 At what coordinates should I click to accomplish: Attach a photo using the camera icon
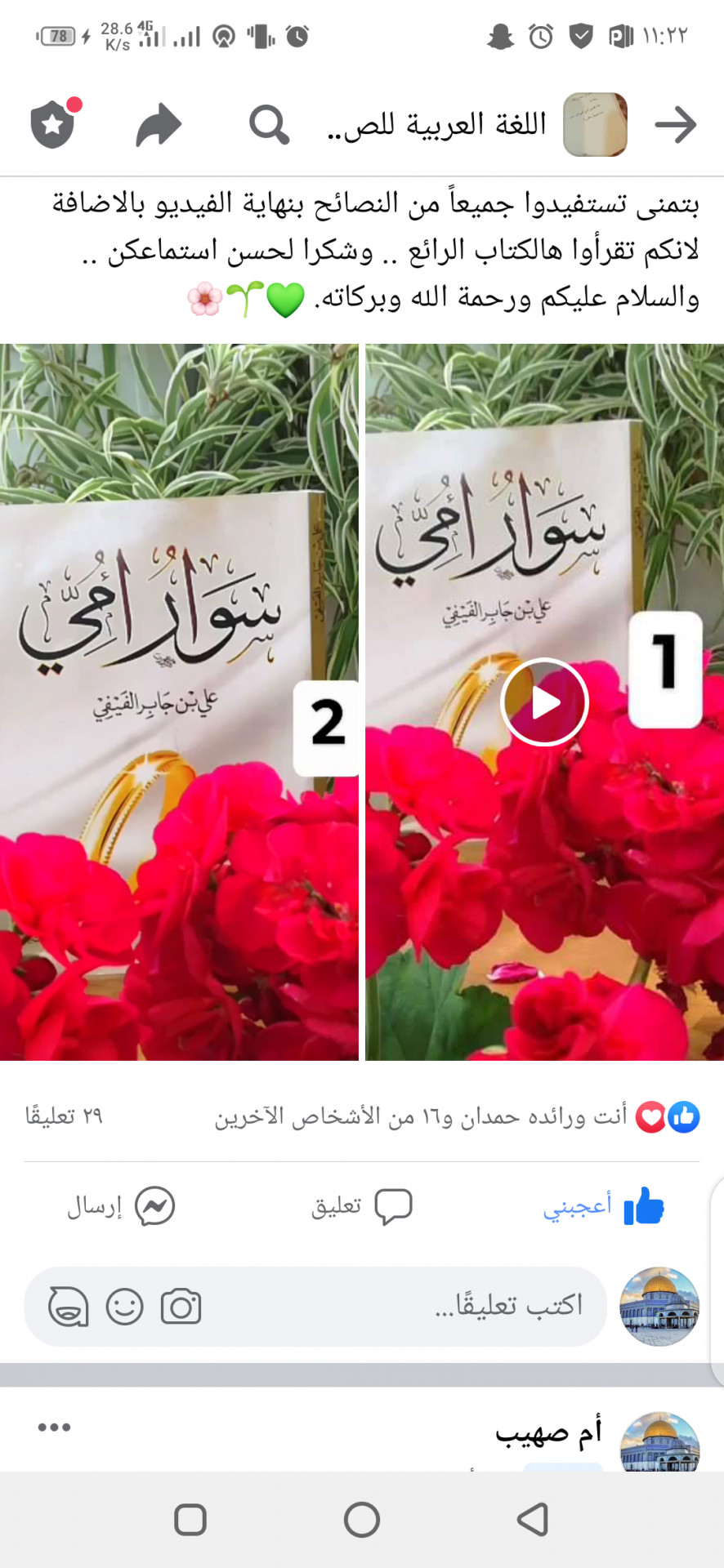[x=181, y=1307]
